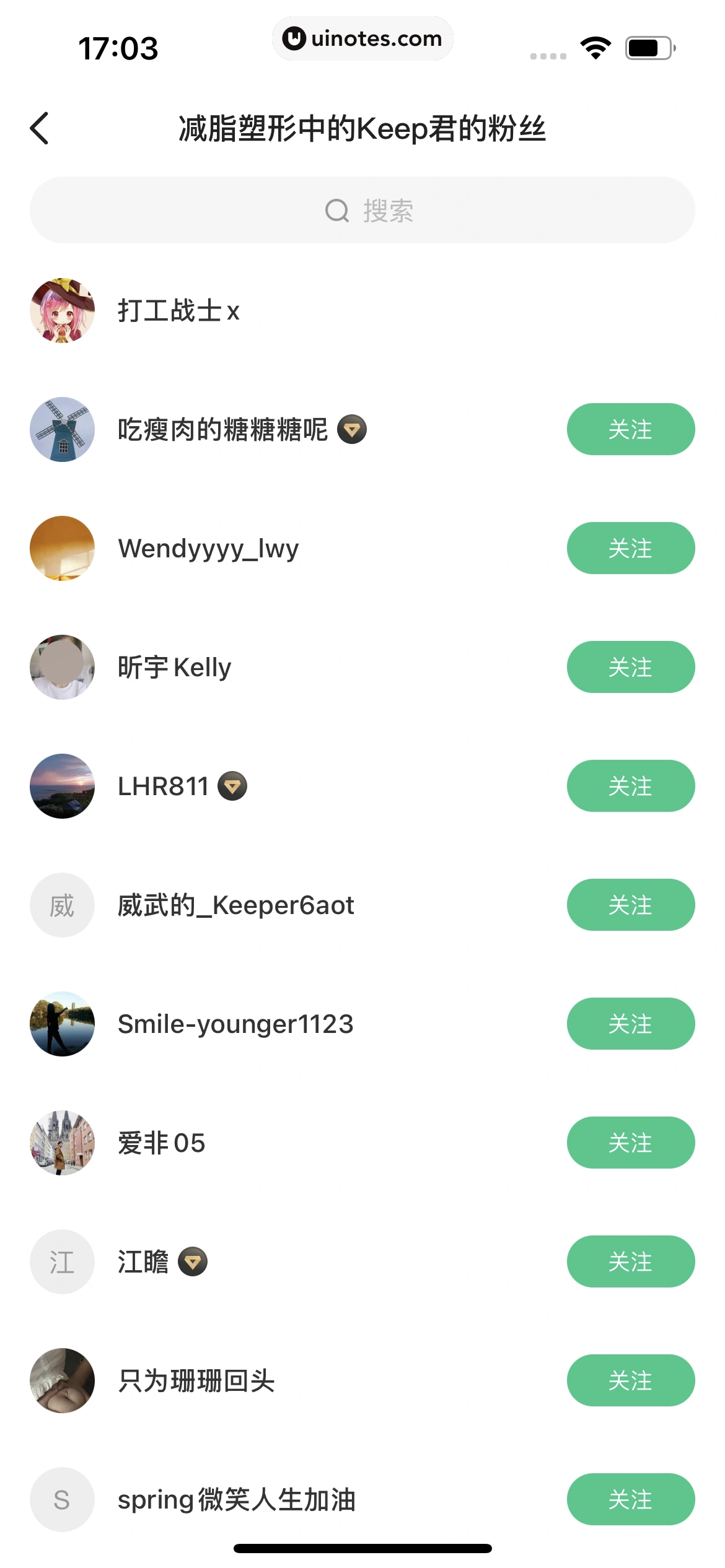Click the search magnifier icon
Image resolution: width=725 pixels, height=1568 pixels.
pyautogui.click(x=336, y=210)
